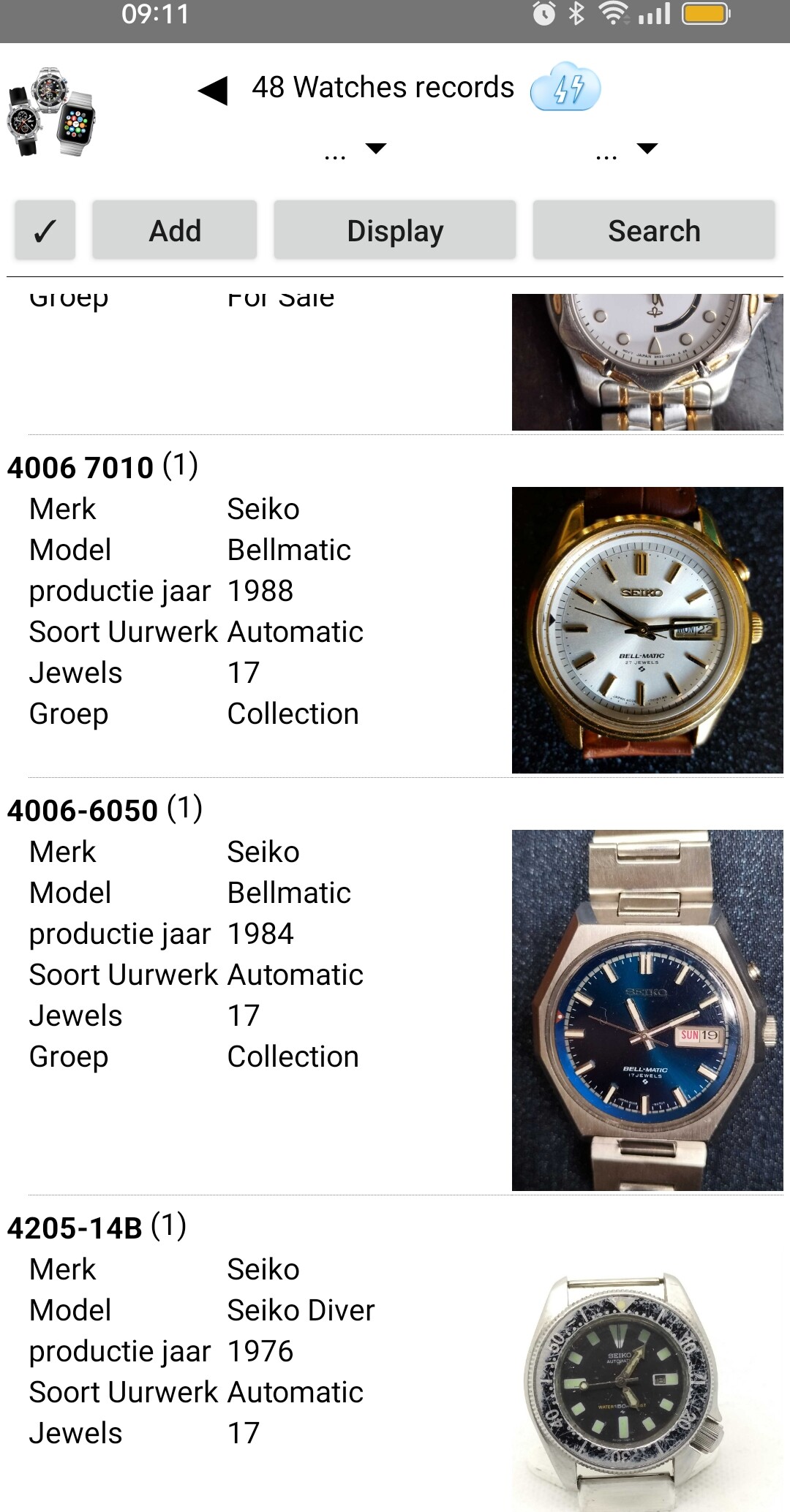Image resolution: width=790 pixels, height=1512 pixels.
Task: Expand the right dropdown under the cloud
Action: 627,151
